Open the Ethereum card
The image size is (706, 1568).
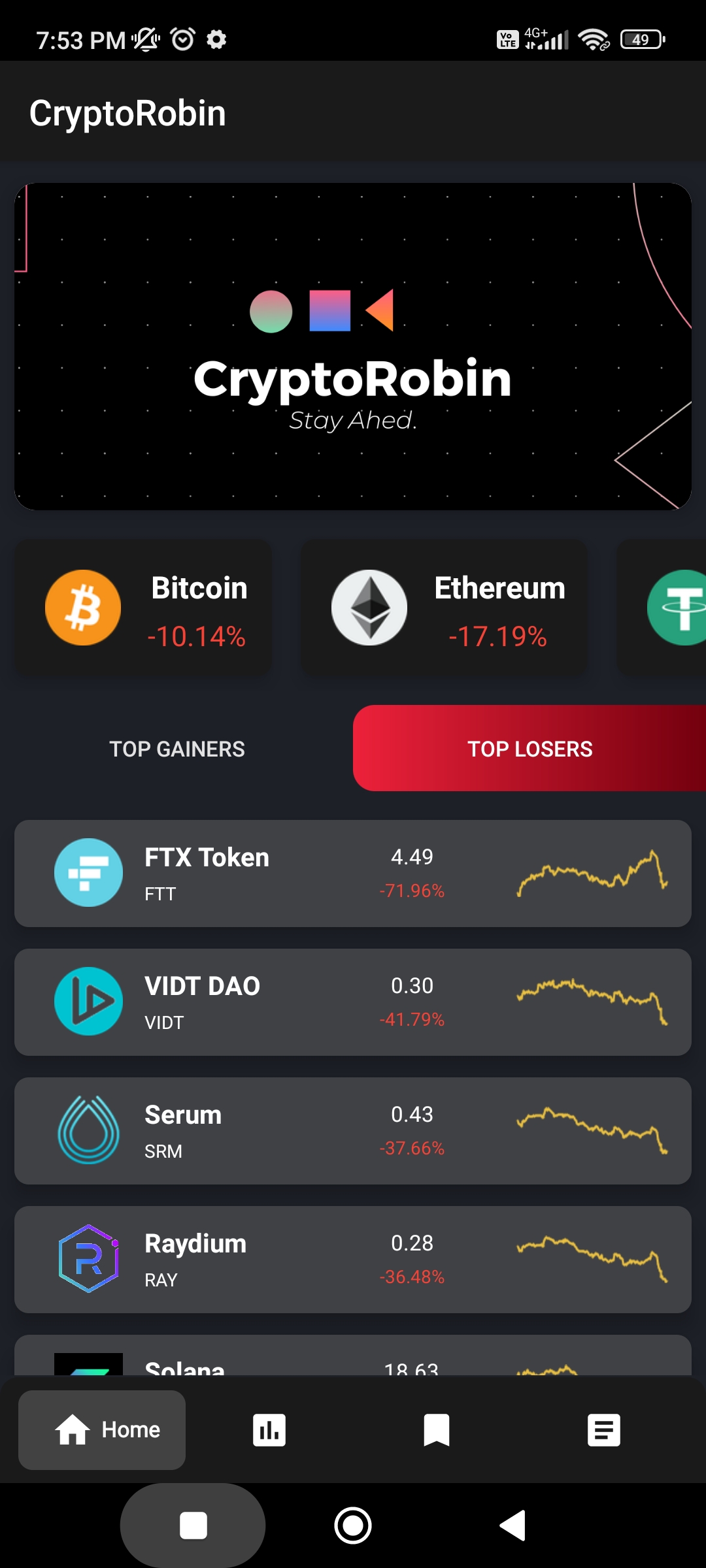pos(444,608)
